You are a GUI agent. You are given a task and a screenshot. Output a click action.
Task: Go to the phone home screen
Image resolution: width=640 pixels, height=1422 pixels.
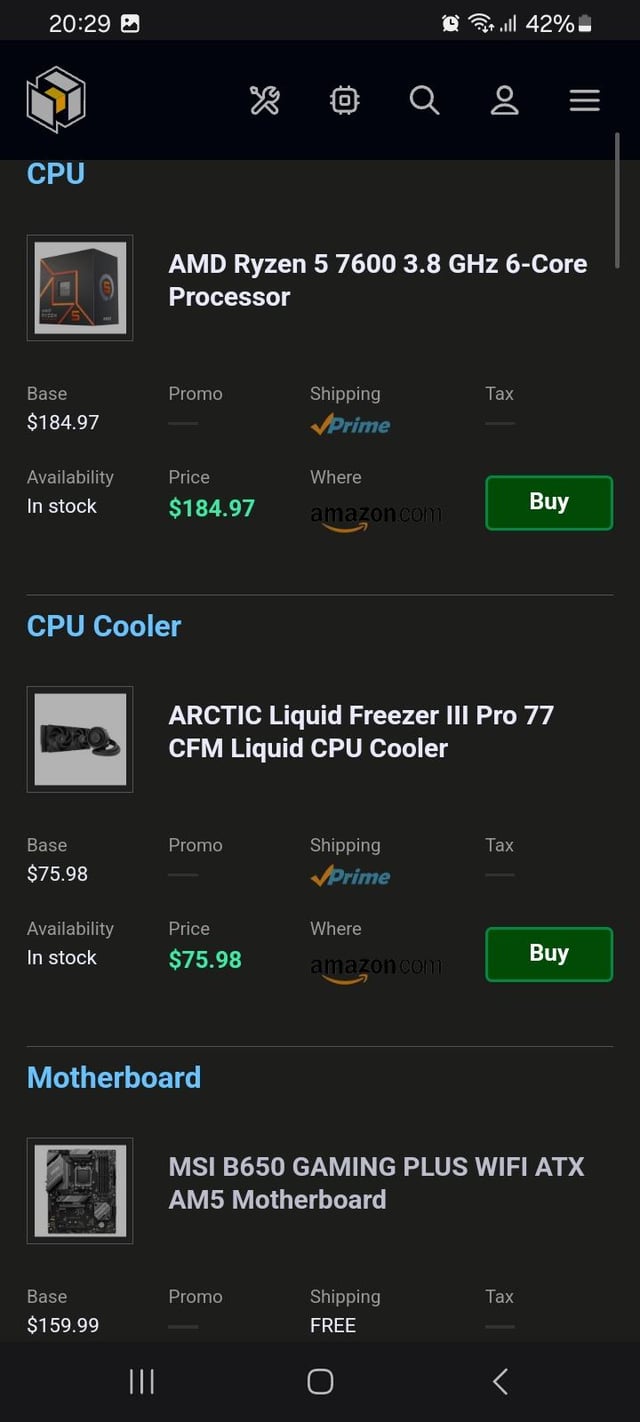(320, 1381)
